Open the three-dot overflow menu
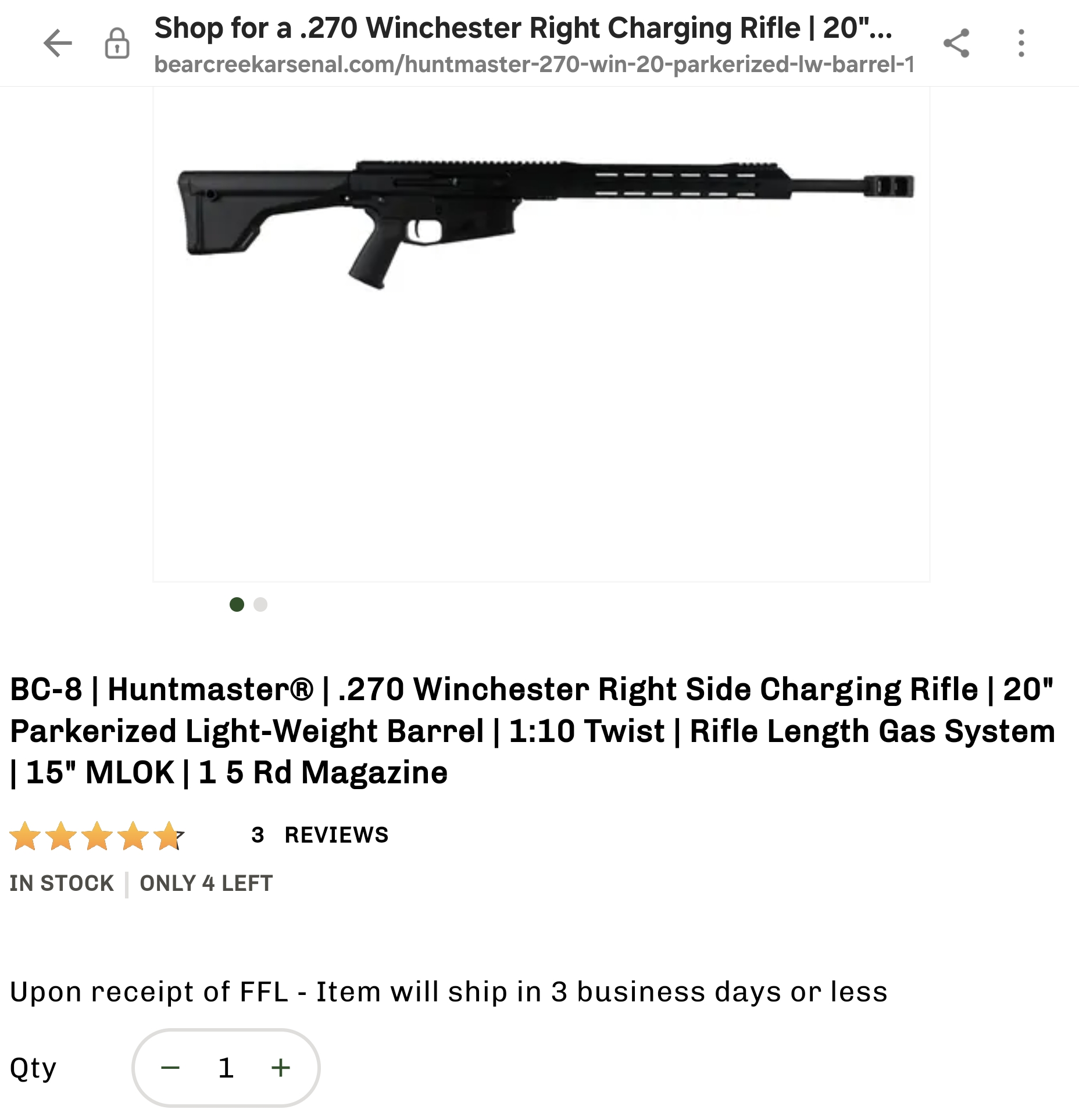The width and height of the screenshot is (1079, 1120). click(1021, 43)
